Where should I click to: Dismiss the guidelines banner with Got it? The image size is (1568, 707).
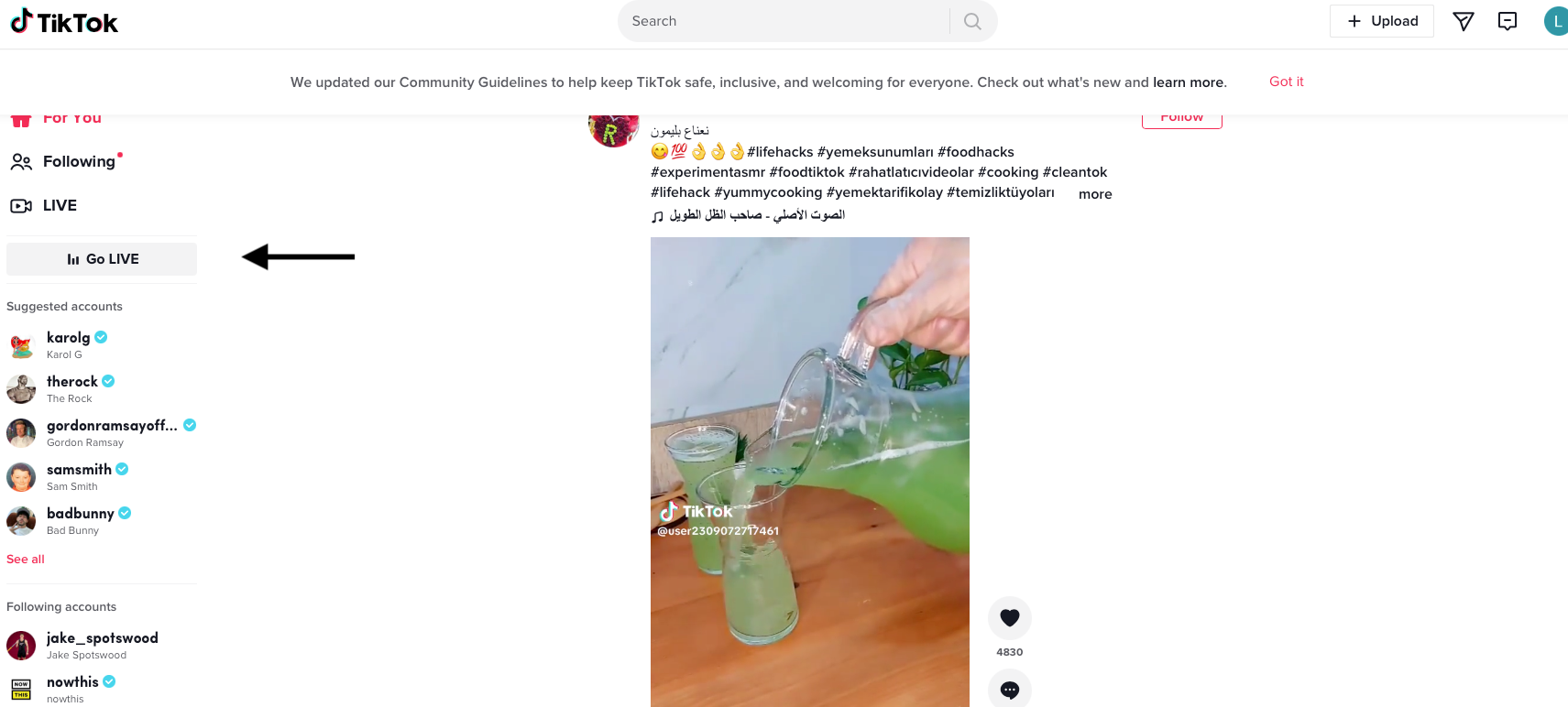[1286, 82]
